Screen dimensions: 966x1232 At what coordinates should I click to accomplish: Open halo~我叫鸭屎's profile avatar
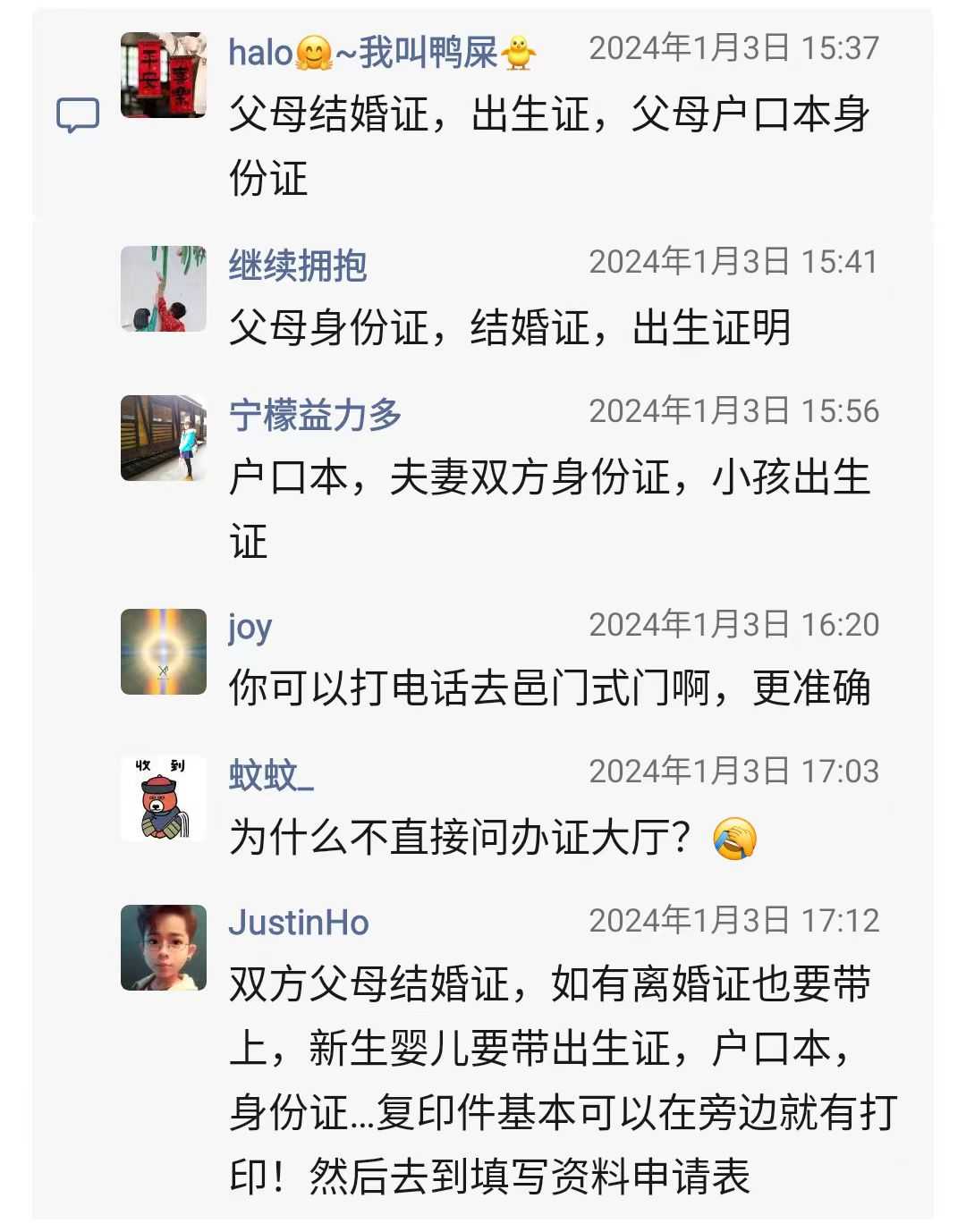pyautogui.click(x=164, y=75)
